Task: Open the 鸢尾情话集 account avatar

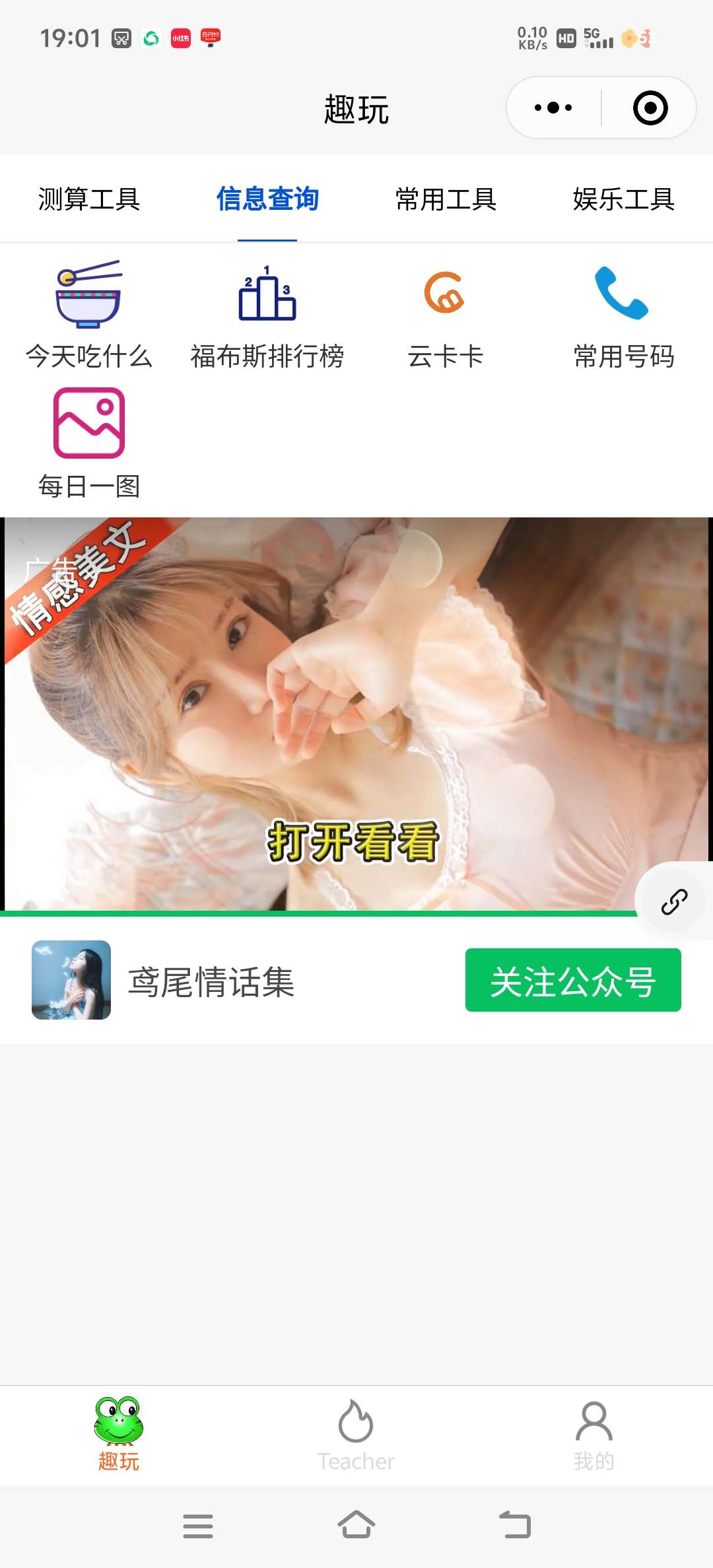Action: 71,980
